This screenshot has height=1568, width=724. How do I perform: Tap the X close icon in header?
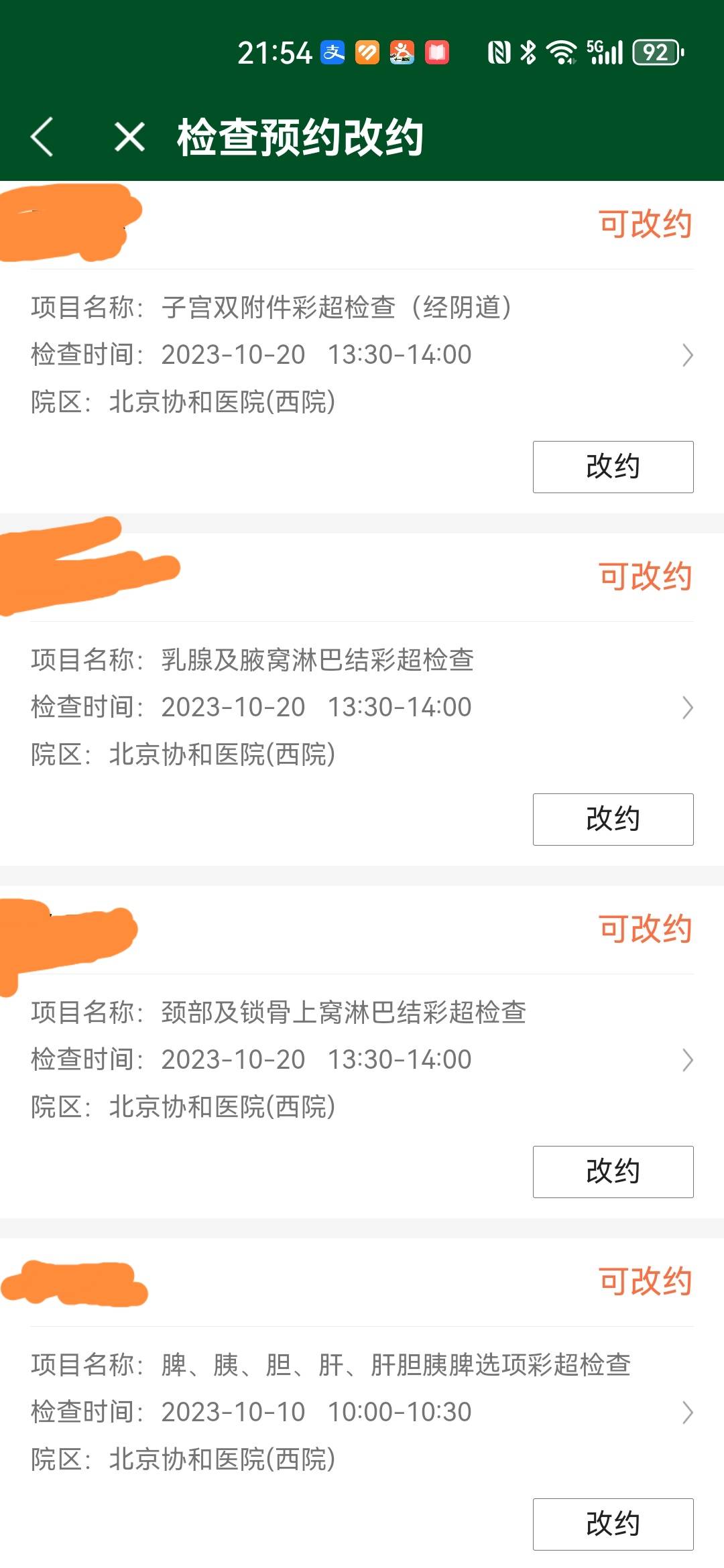[128, 137]
